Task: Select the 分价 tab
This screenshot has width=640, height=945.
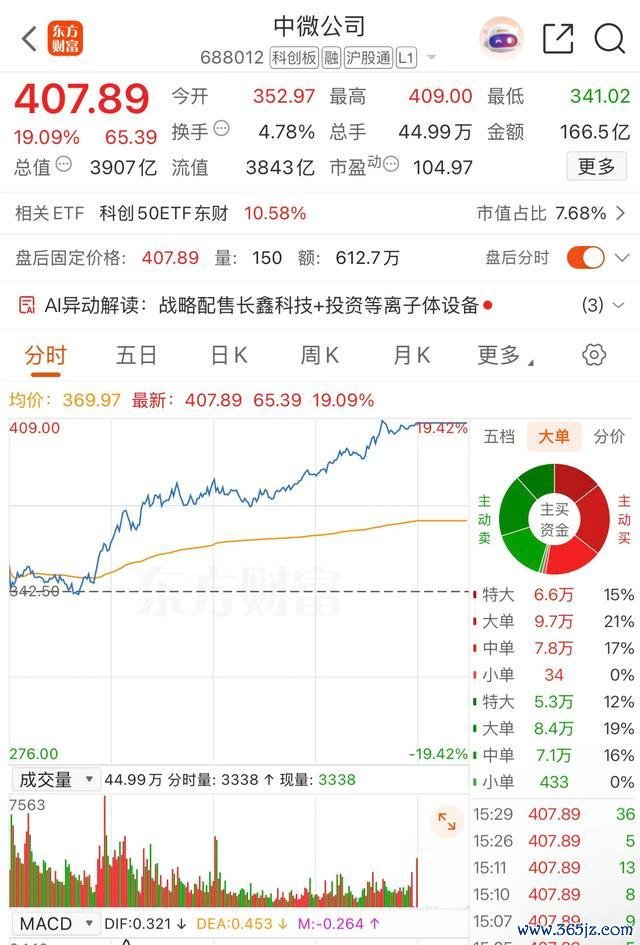Action: coord(609,436)
